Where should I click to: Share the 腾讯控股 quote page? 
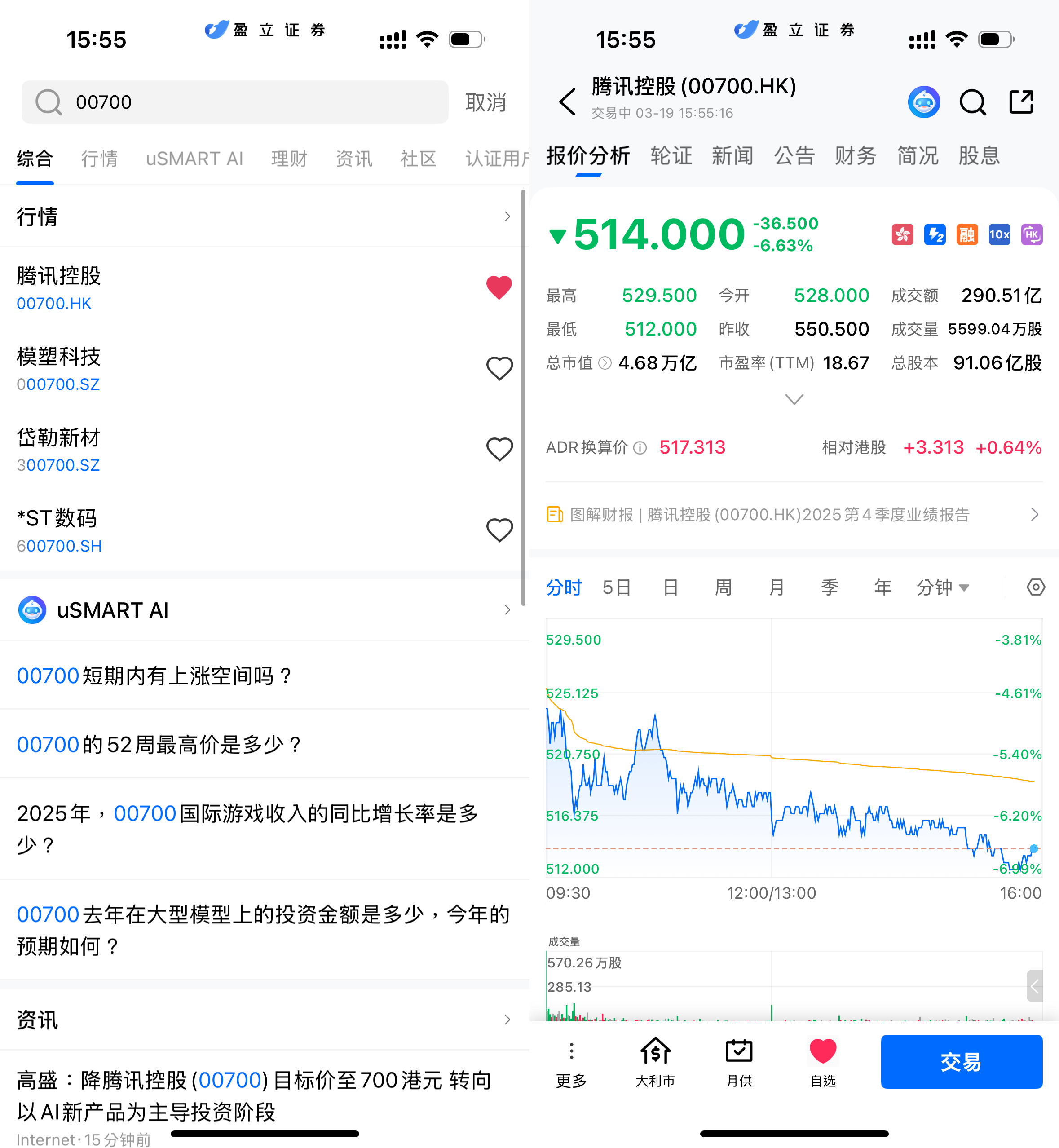[1021, 102]
